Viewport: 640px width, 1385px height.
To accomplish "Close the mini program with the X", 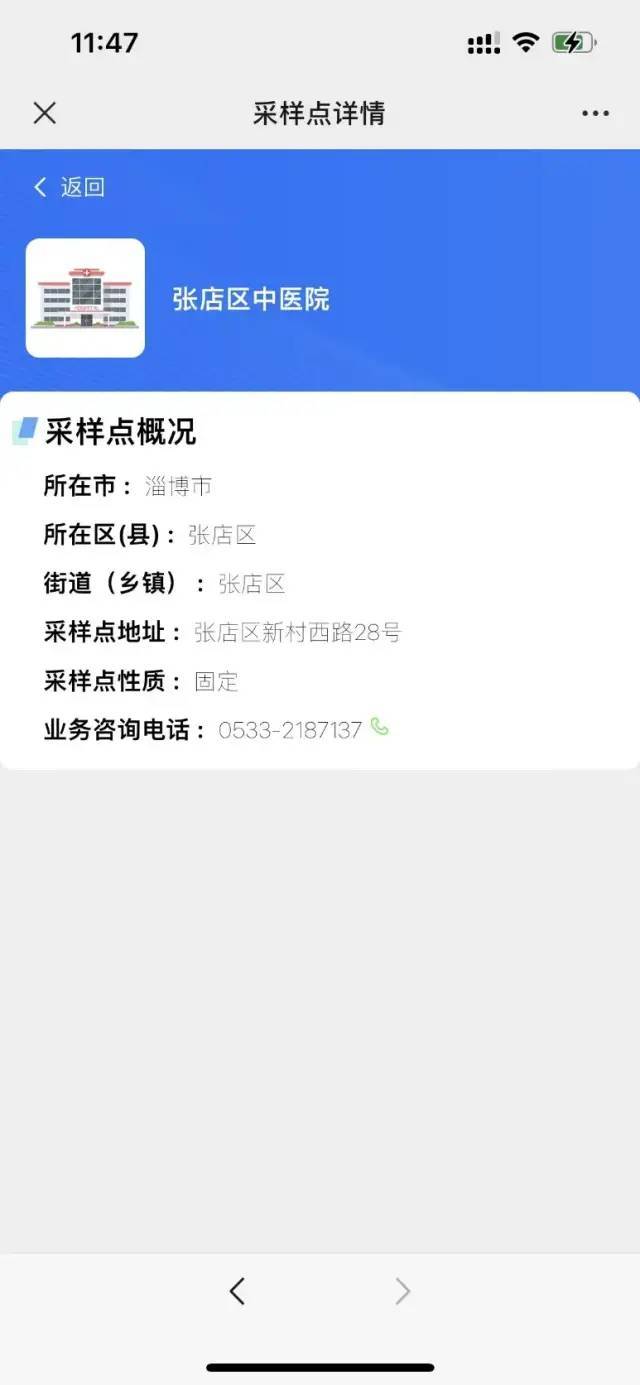I will (x=44, y=113).
